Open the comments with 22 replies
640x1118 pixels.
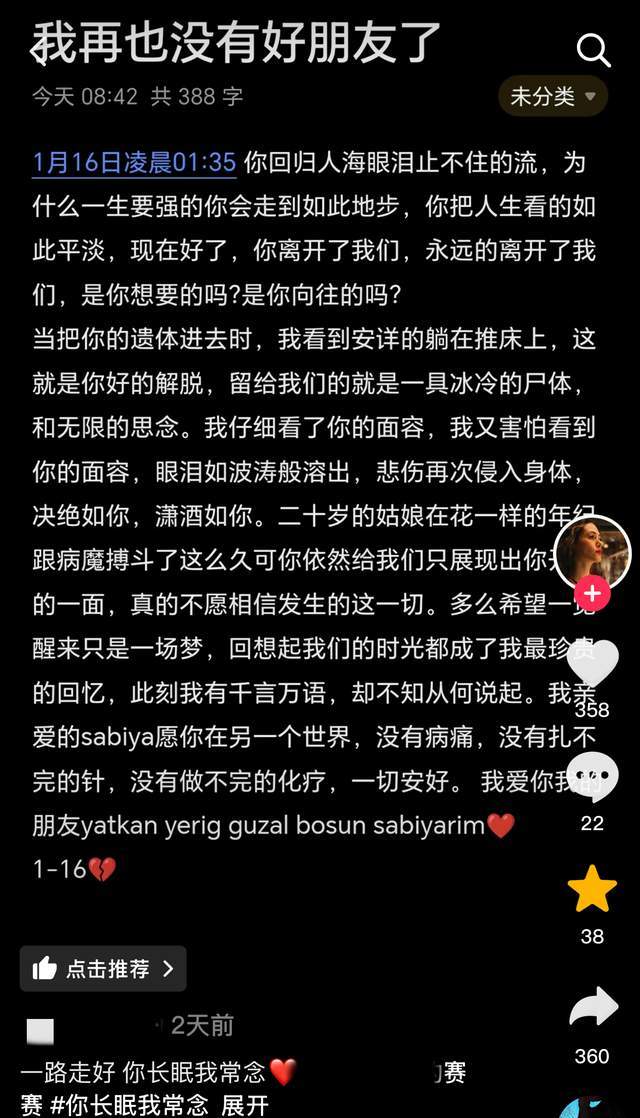pyautogui.click(x=592, y=778)
